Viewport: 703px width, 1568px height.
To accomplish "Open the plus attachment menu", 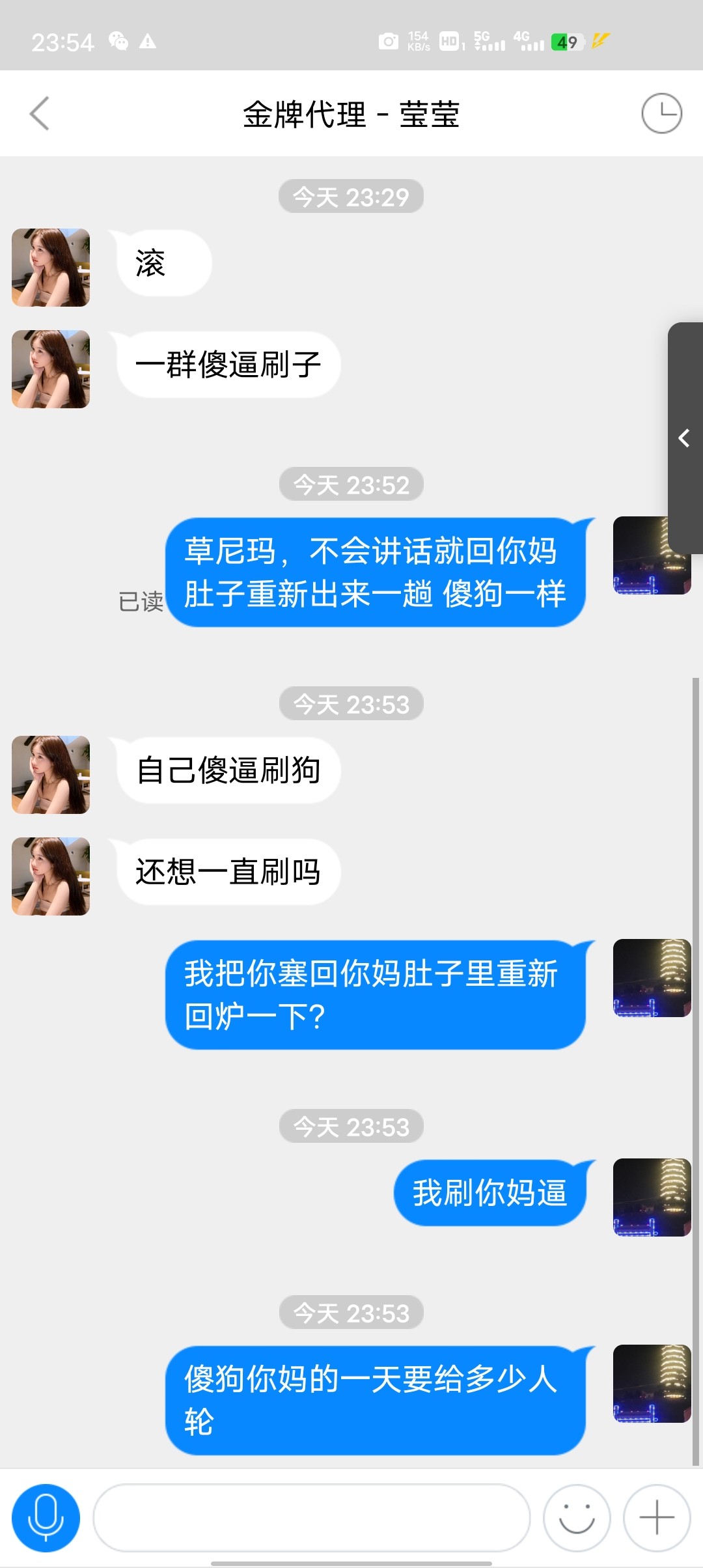I will coord(656,1517).
